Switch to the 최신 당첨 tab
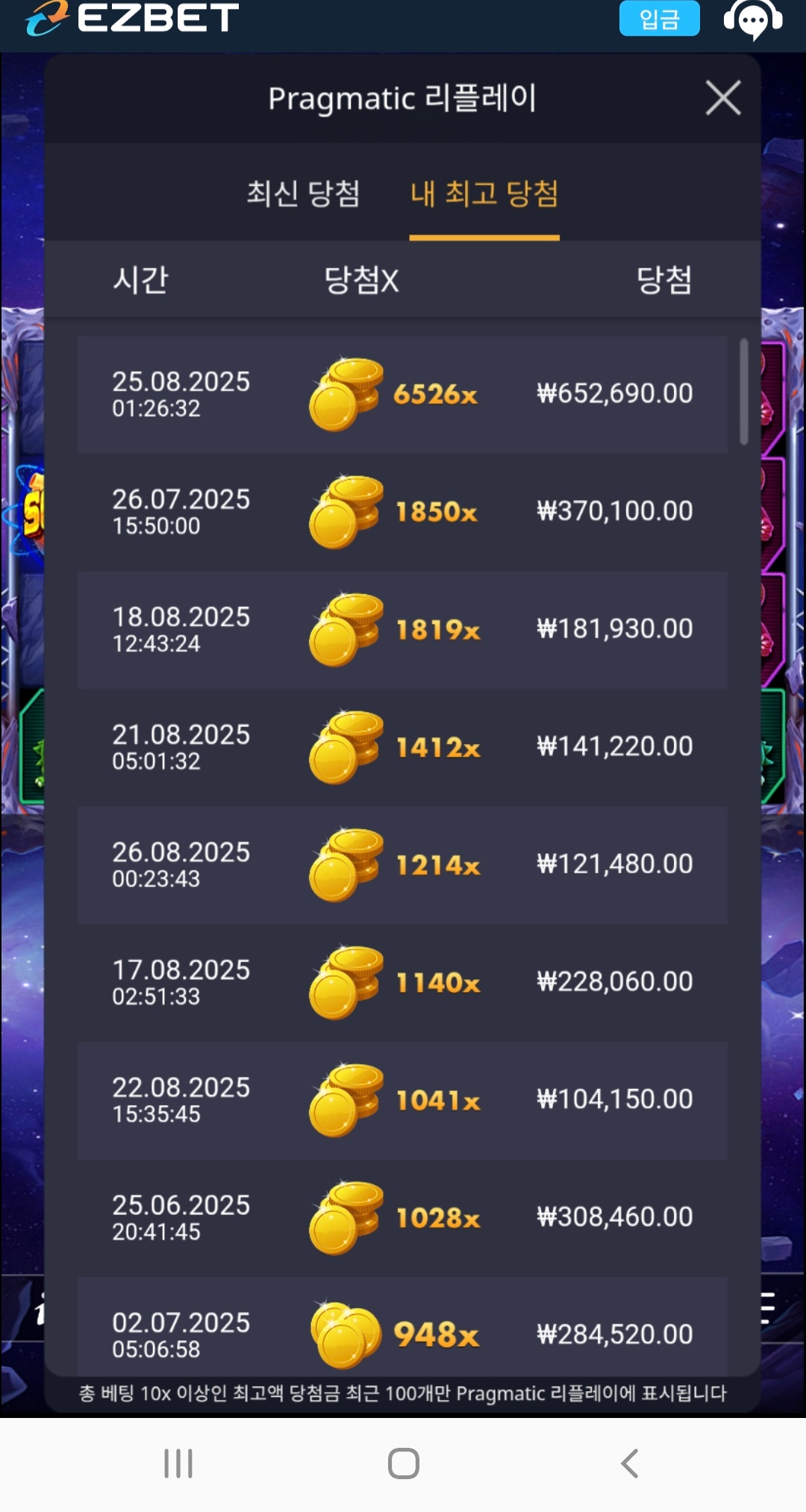806x1512 pixels. coord(303,194)
